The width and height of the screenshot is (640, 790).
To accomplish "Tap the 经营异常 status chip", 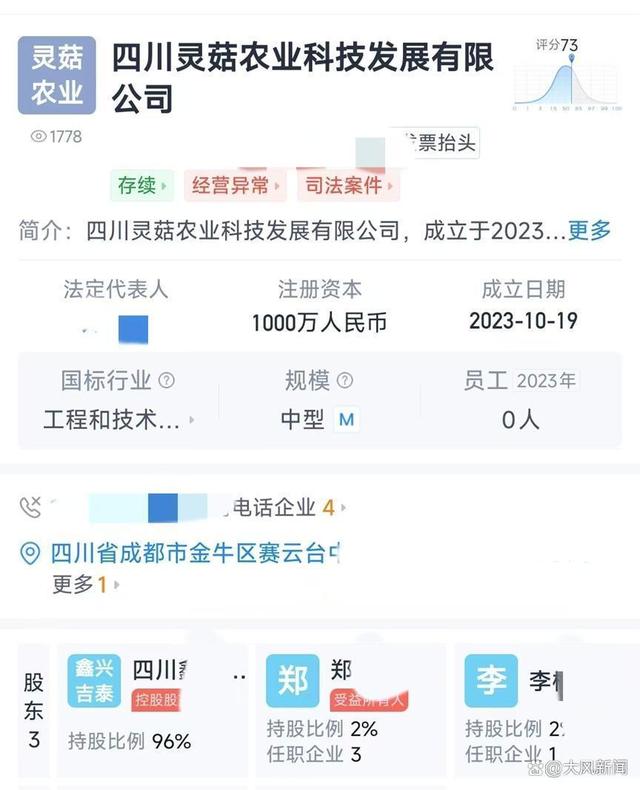I will (232, 185).
